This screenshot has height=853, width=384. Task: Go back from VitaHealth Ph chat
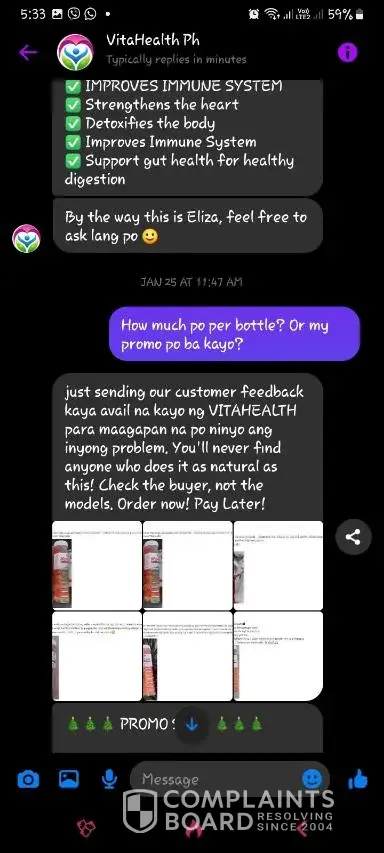click(x=28, y=52)
